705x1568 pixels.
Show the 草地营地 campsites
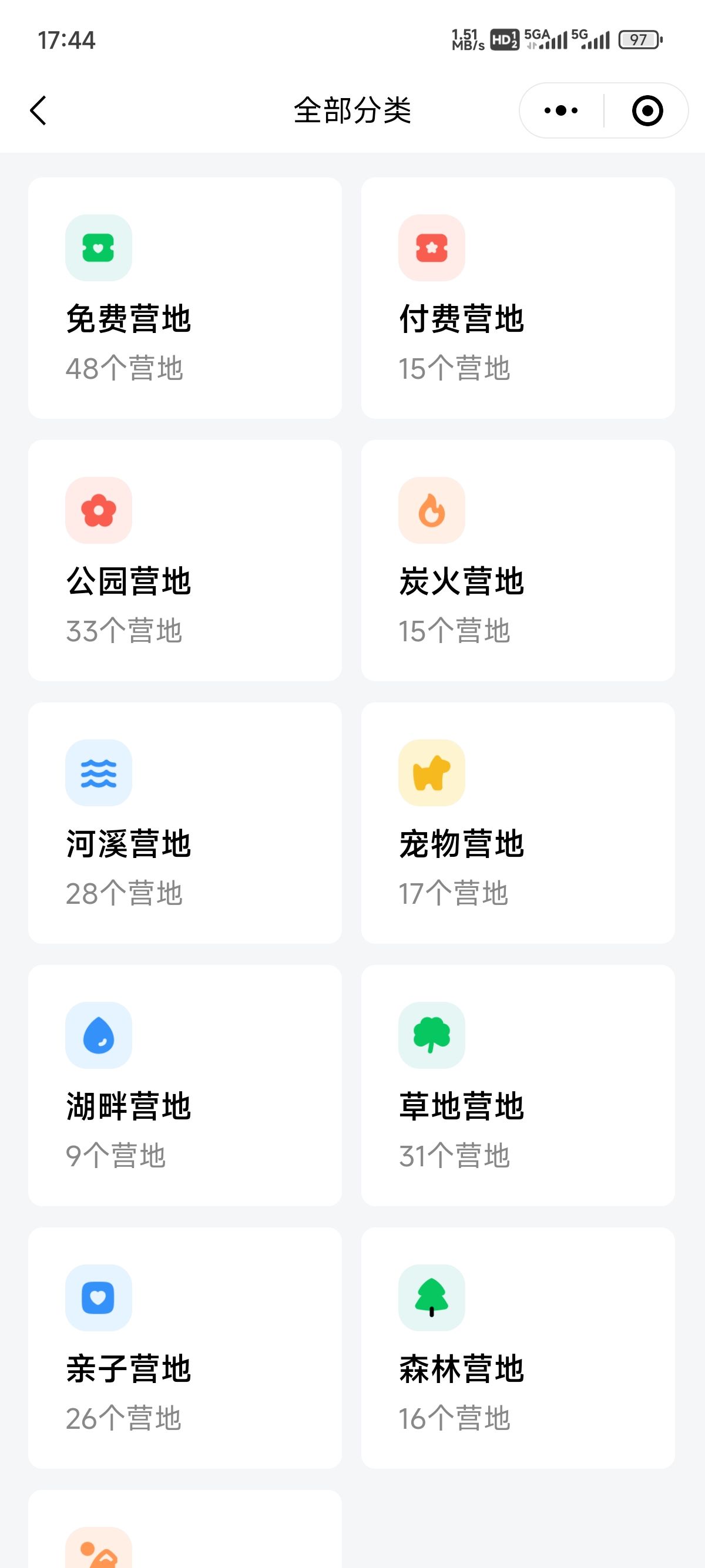518,1085
